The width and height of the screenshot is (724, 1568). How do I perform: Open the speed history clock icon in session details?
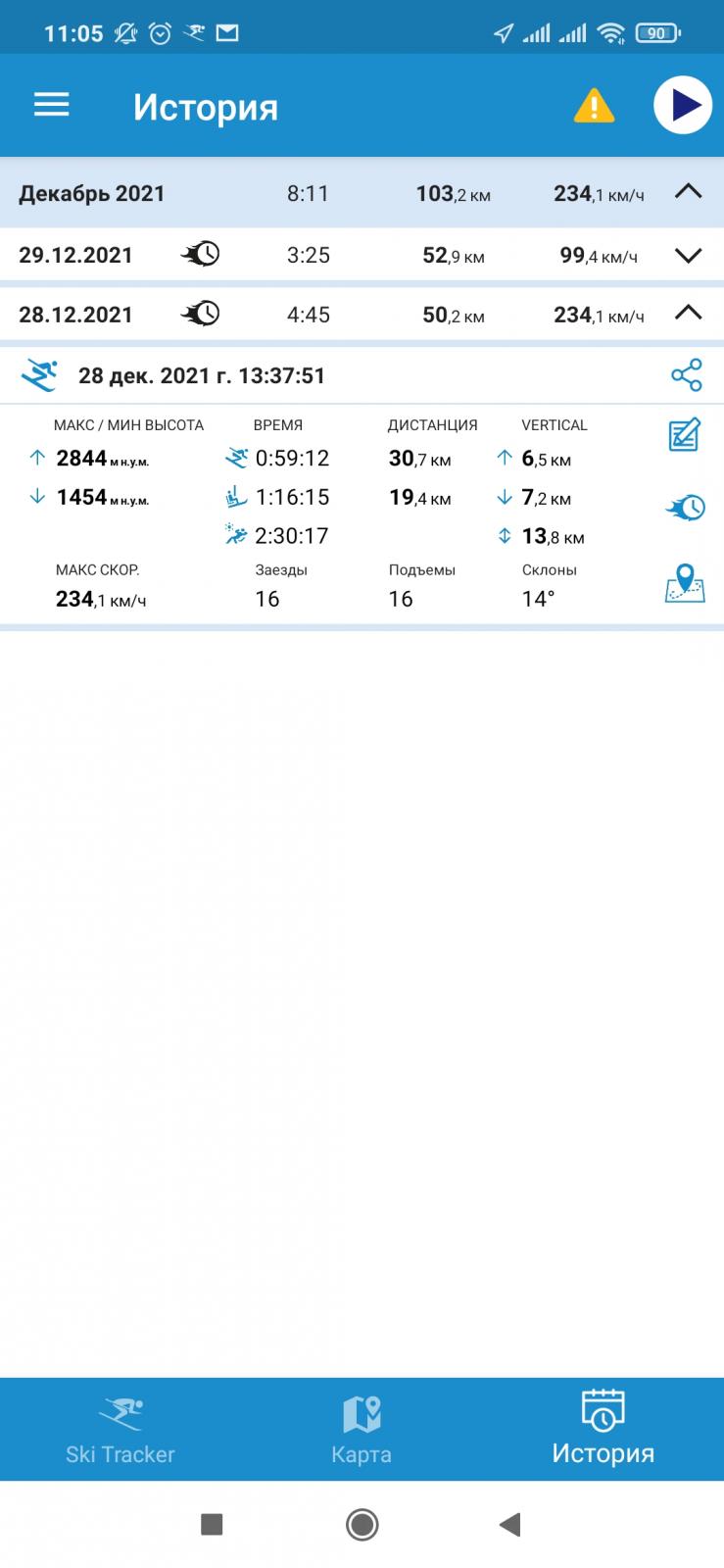[685, 508]
